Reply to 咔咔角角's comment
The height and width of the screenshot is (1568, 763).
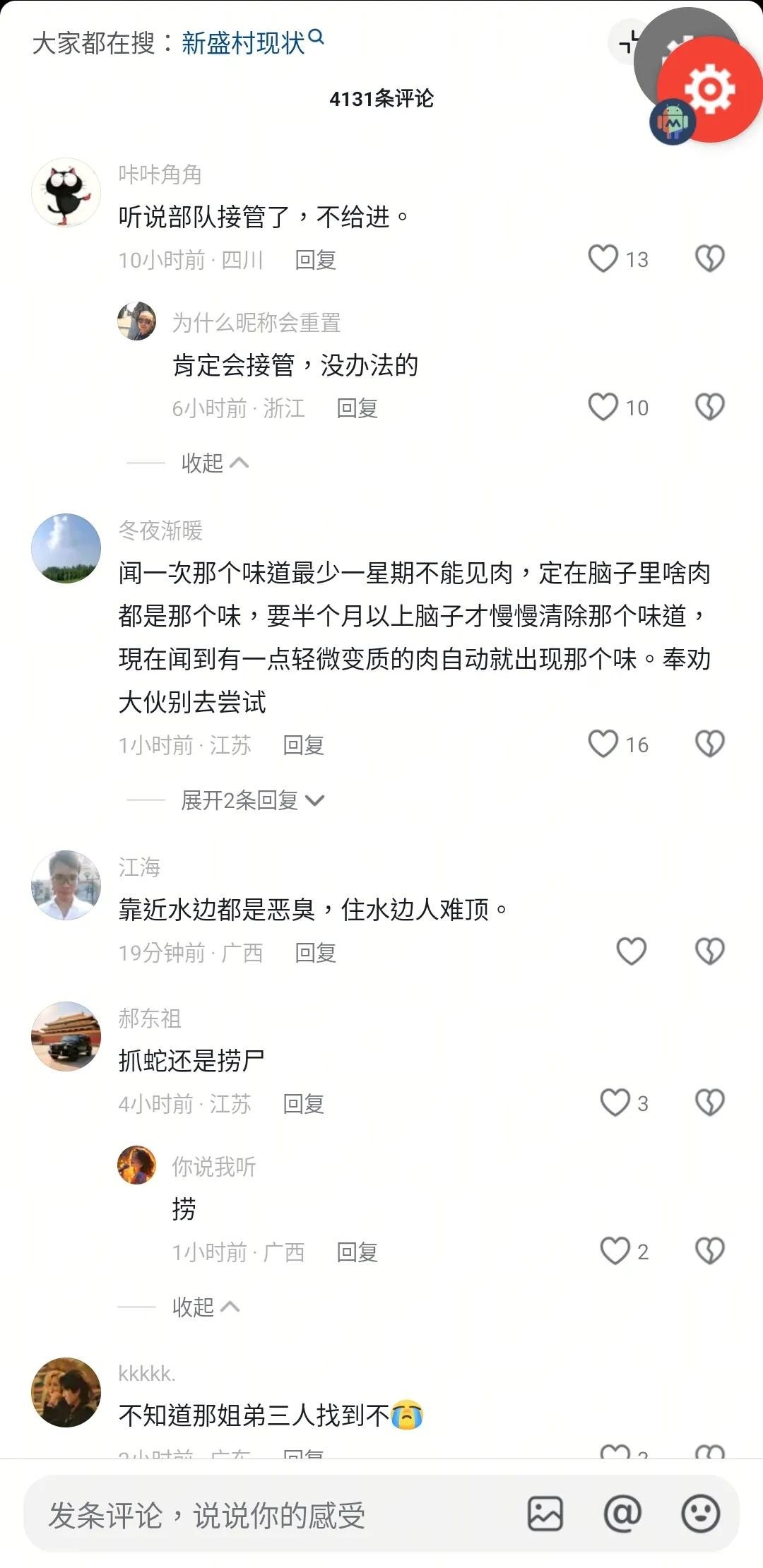pos(315,260)
